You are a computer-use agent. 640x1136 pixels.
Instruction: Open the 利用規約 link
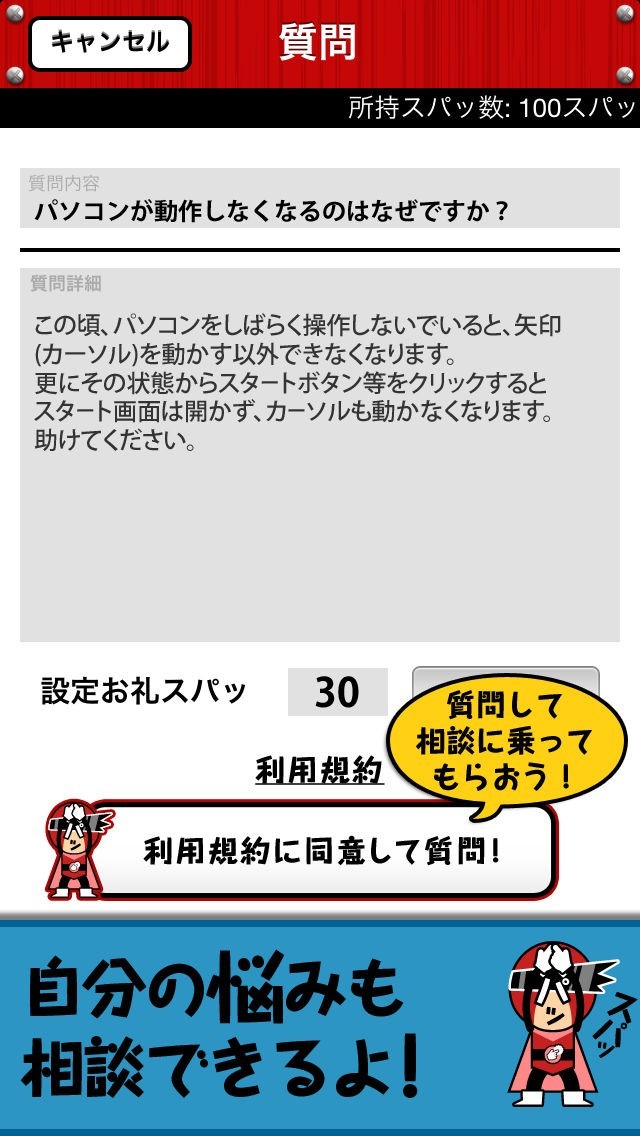(319, 771)
